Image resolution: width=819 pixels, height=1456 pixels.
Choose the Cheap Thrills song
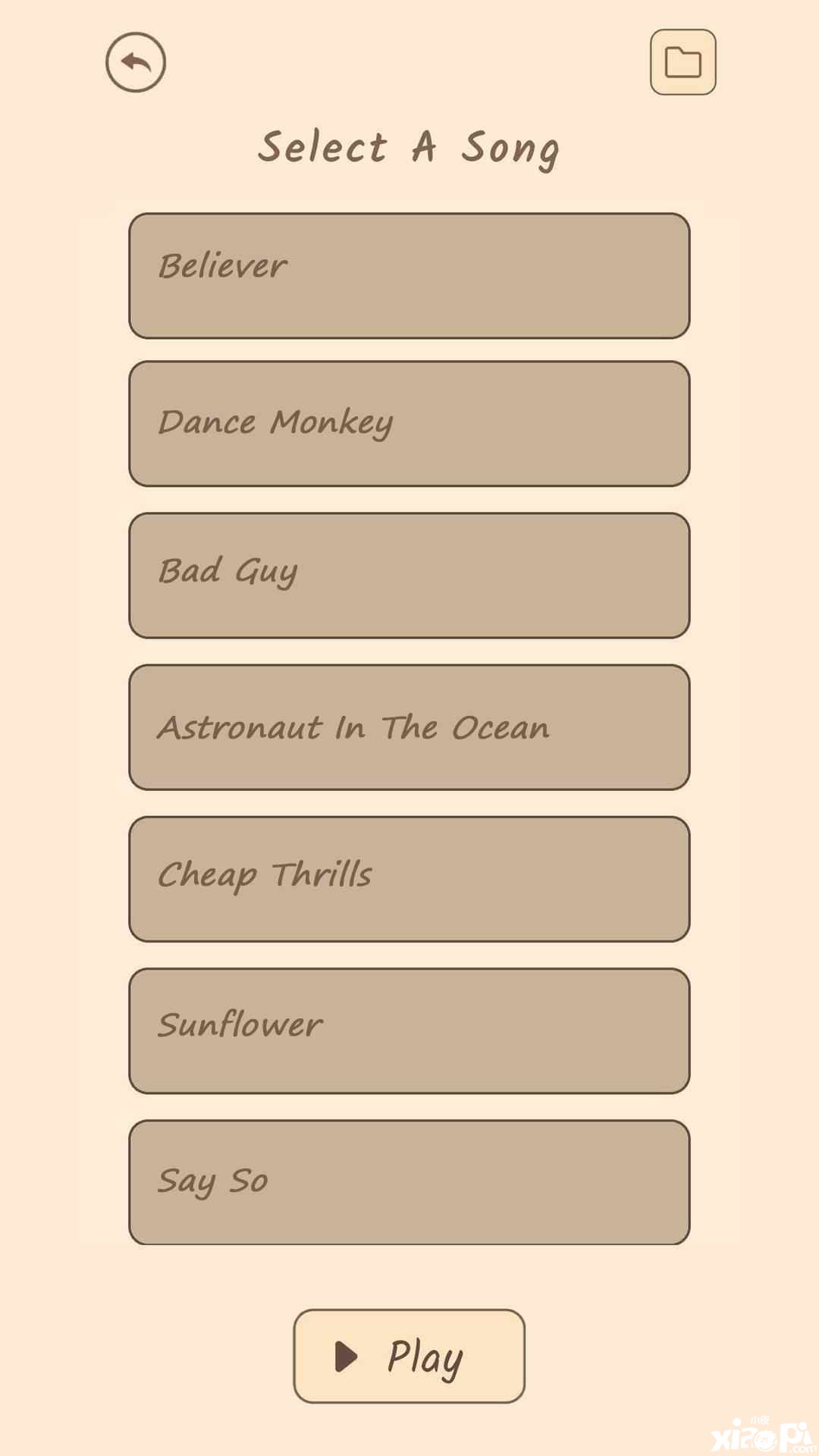[x=409, y=878]
